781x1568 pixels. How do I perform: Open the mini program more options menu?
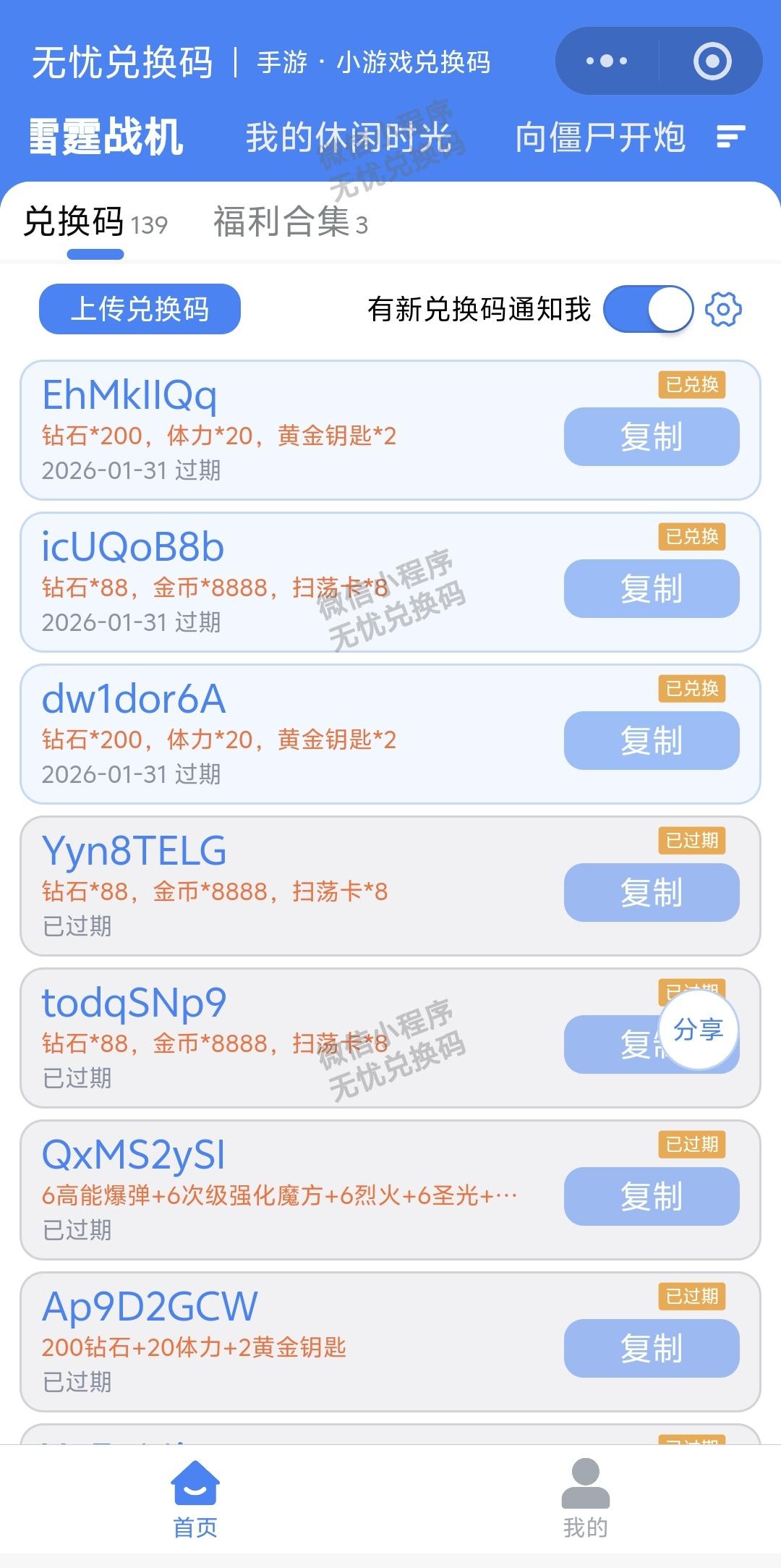click(606, 62)
